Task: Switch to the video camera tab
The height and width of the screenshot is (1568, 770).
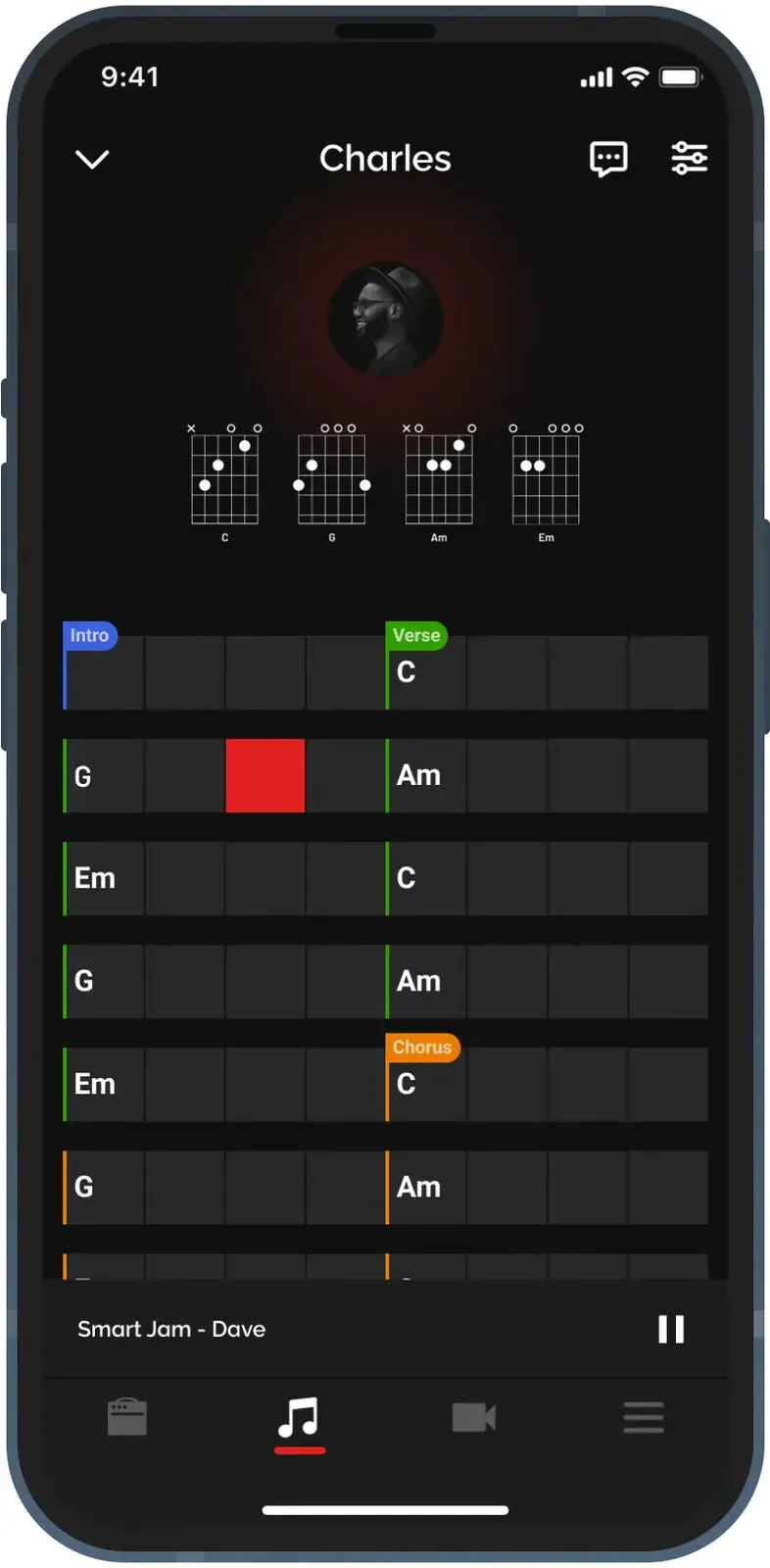Action: (x=473, y=1417)
